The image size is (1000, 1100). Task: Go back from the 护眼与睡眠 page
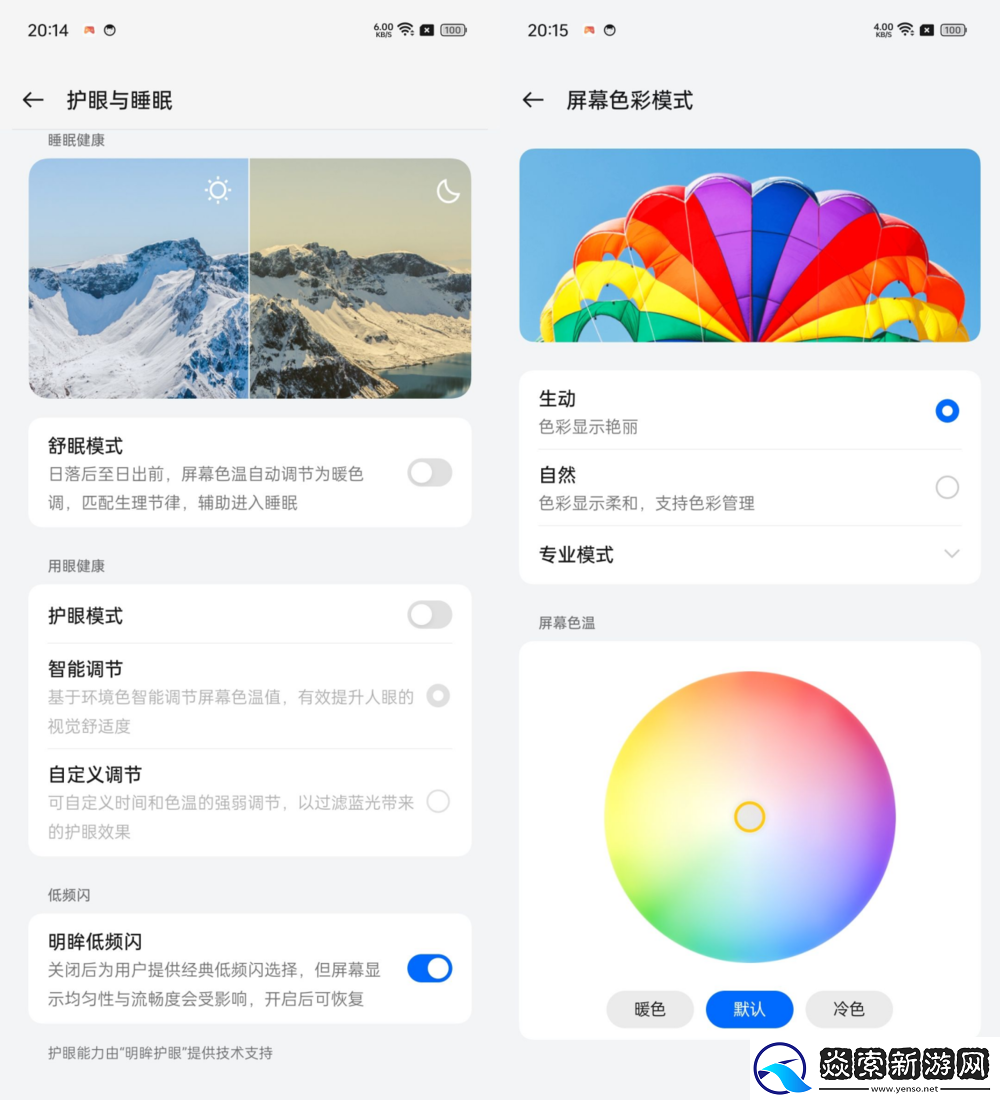tap(33, 100)
